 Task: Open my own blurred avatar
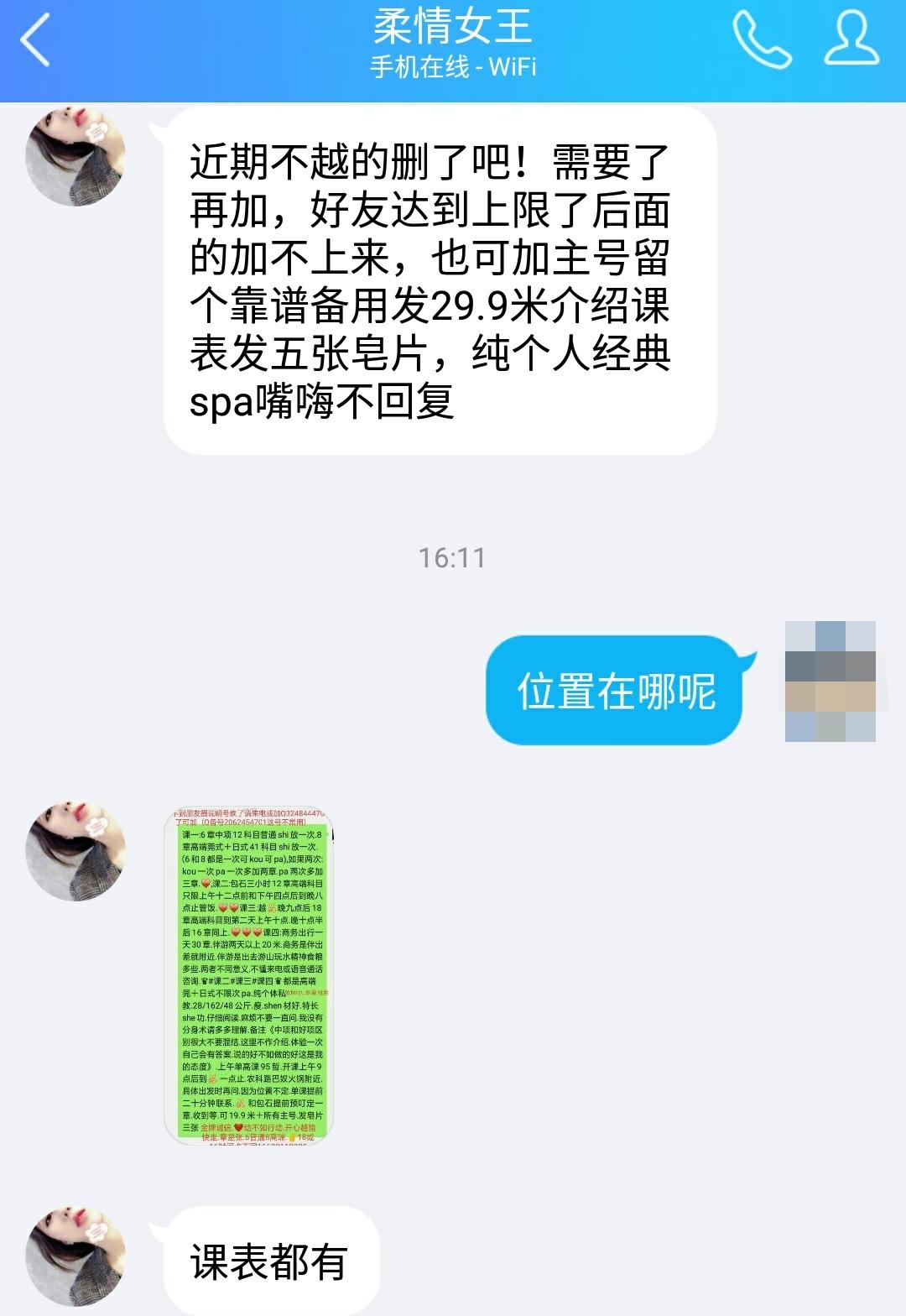click(830, 681)
